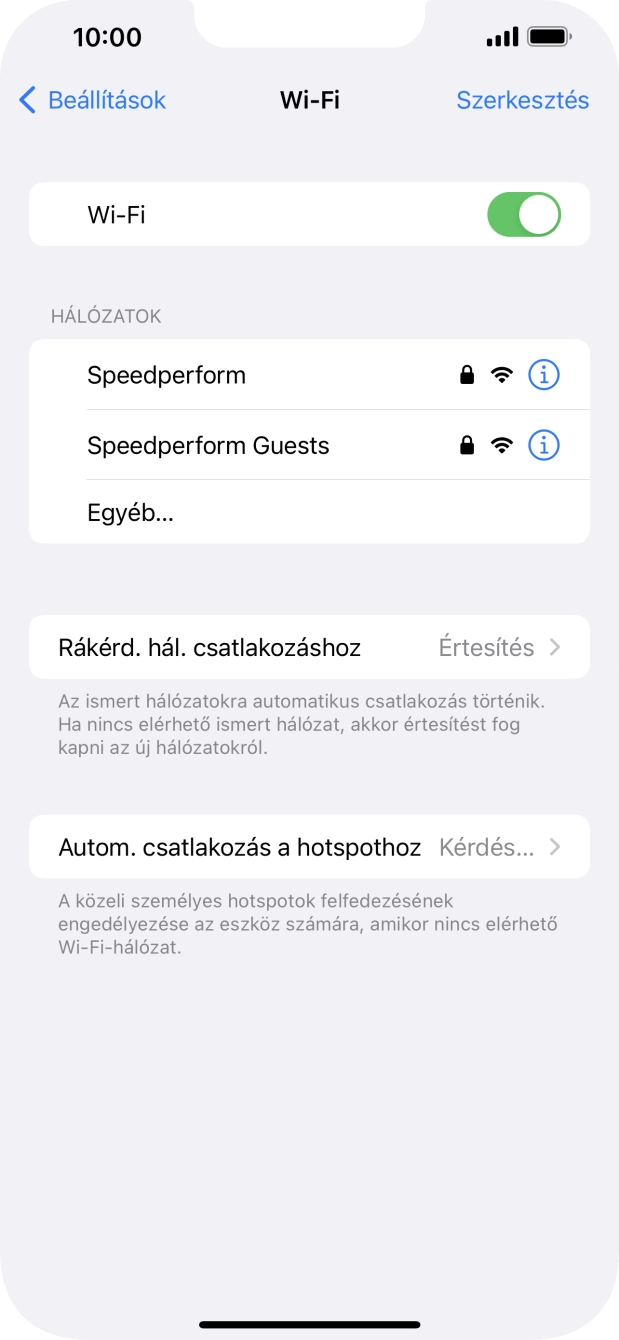Screen dimensions: 619x1340
Task: Join the Speedperform Guests network
Action: tap(208, 445)
